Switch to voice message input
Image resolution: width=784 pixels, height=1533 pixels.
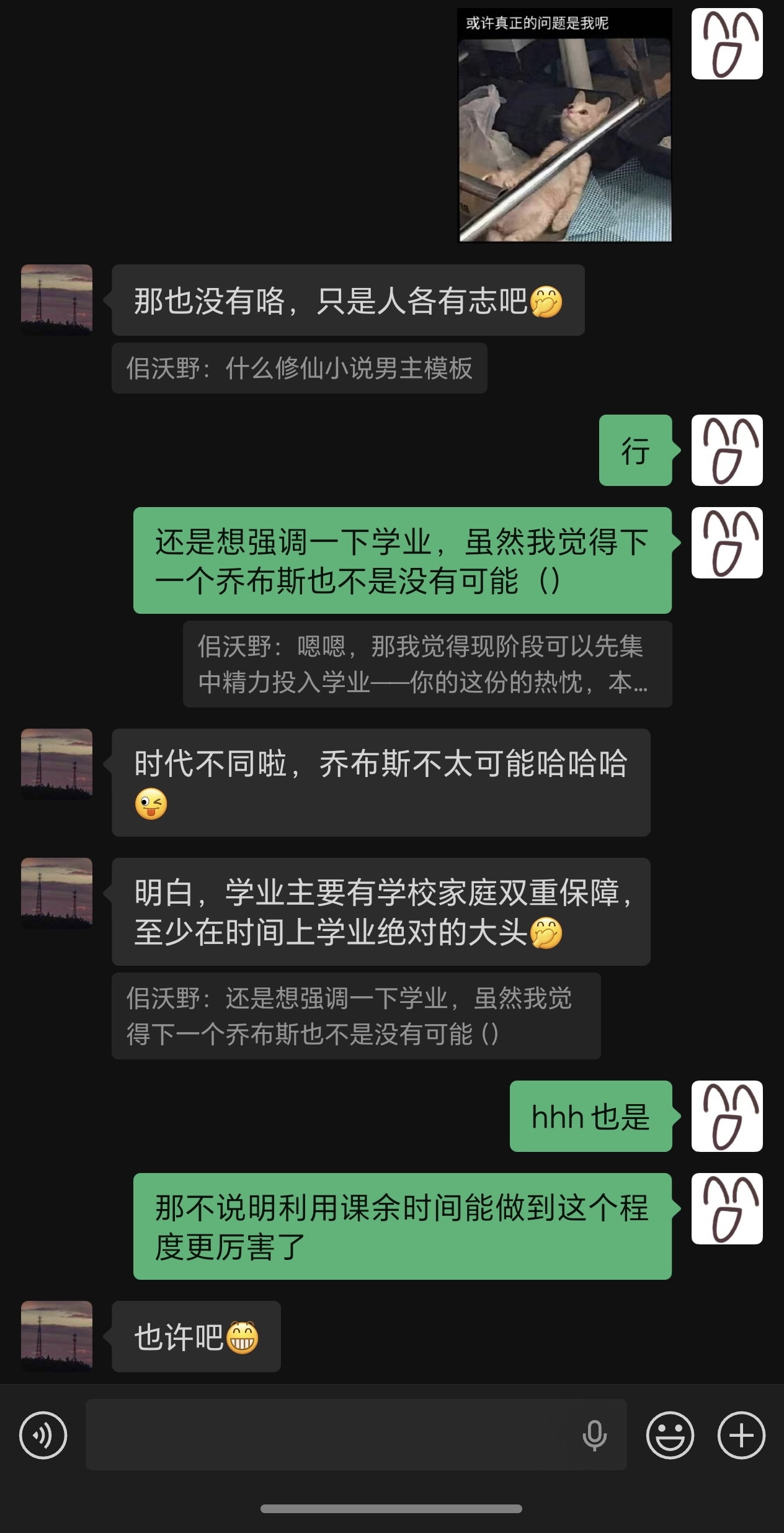(x=43, y=1434)
